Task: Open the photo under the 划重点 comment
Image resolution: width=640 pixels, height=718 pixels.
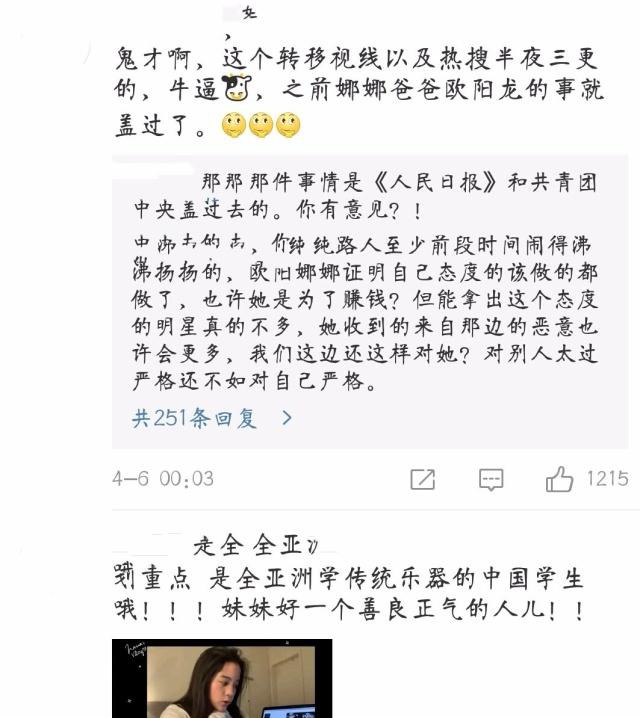Action: [221, 679]
